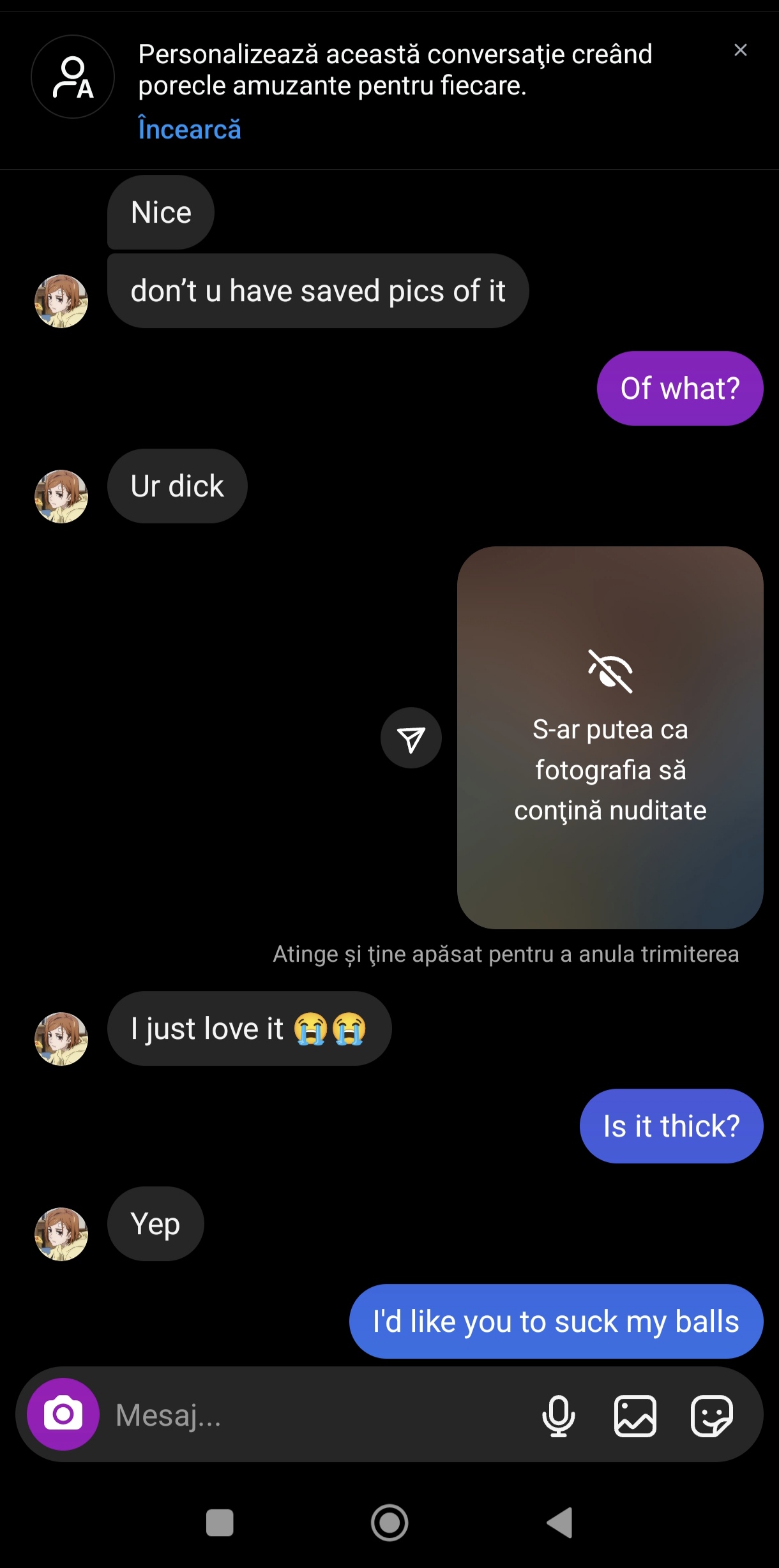Forward the hidden photo with share icon

tap(411, 738)
